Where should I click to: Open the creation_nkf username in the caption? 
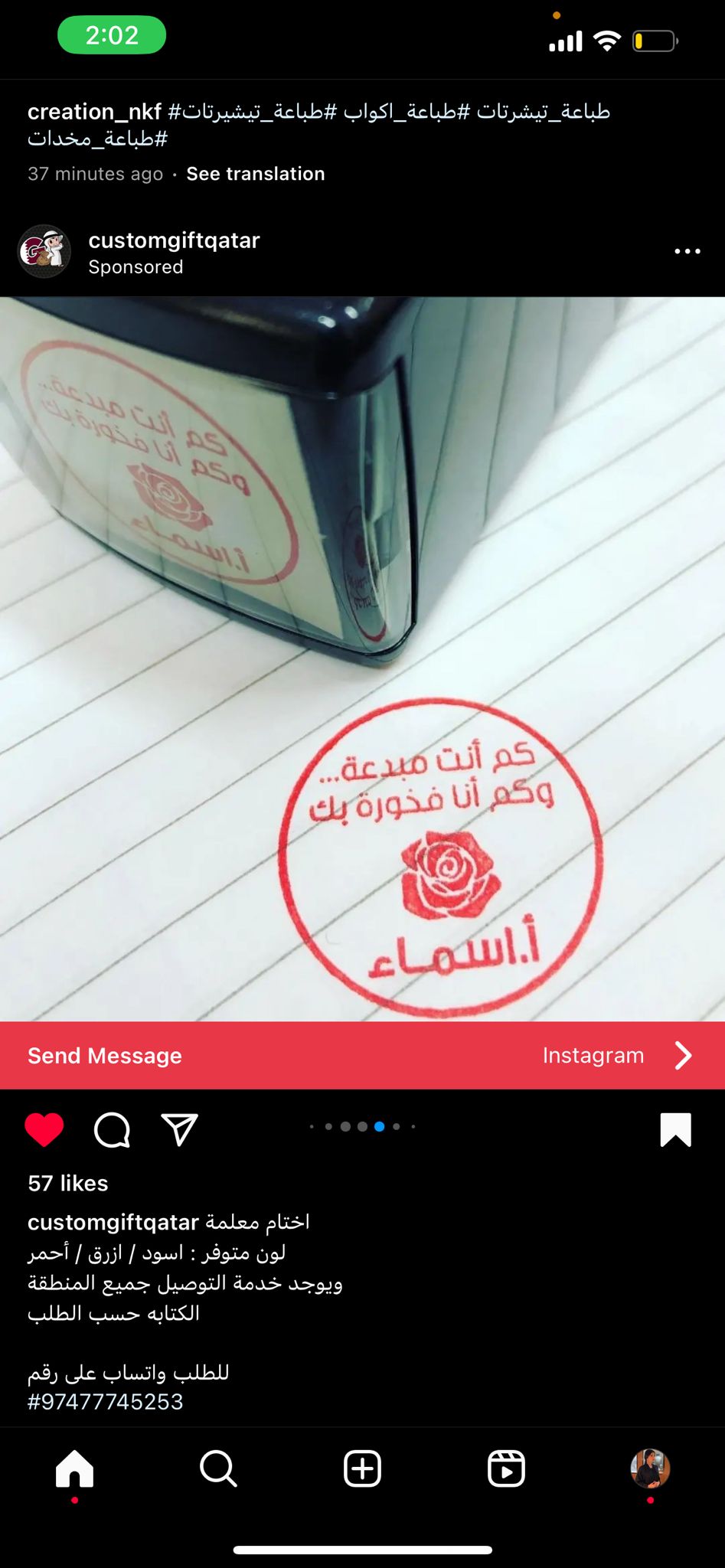point(94,112)
